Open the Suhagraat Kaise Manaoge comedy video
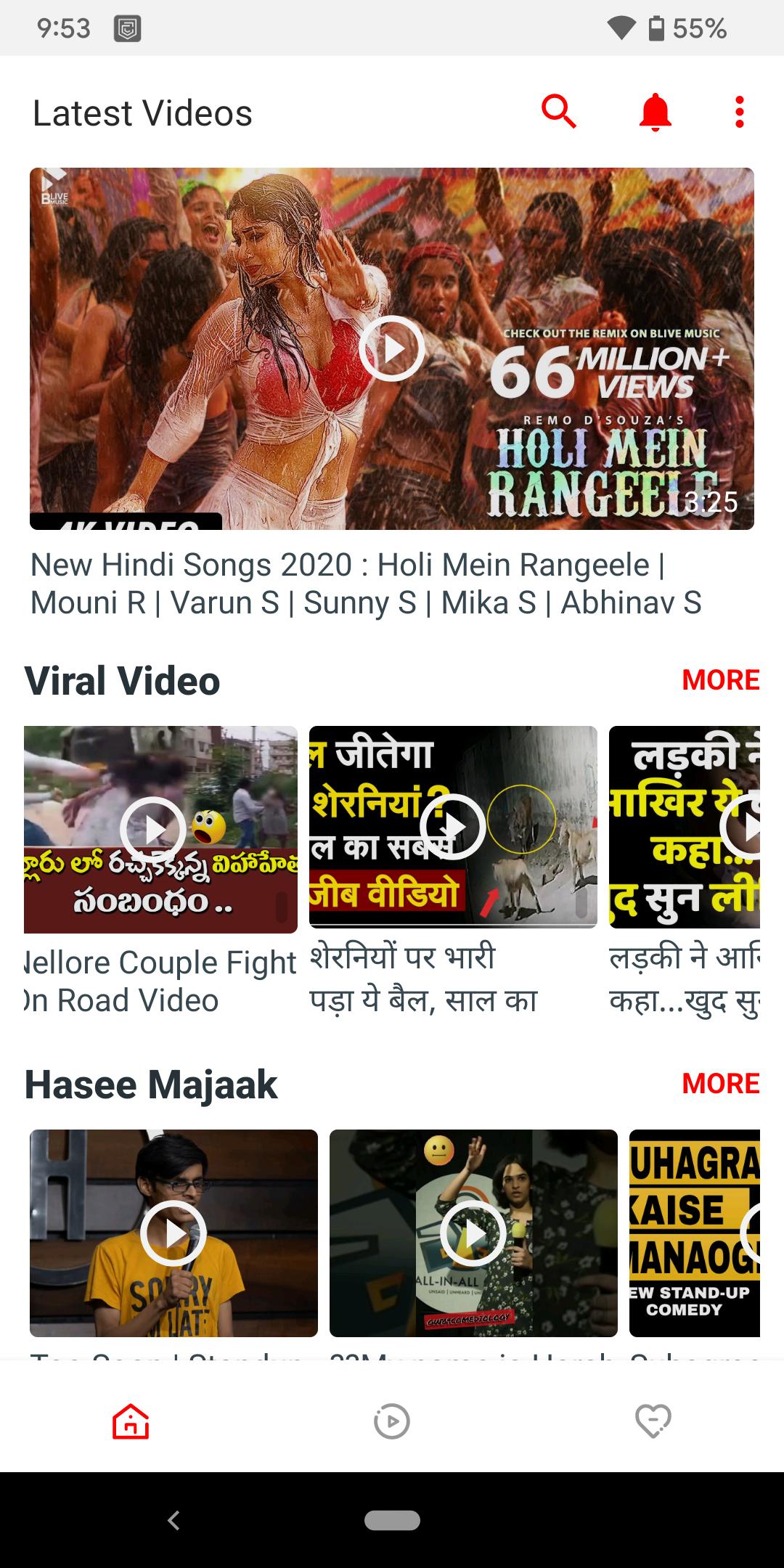This screenshot has width=784, height=1568. pyautogui.click(x=694, y=1233)
